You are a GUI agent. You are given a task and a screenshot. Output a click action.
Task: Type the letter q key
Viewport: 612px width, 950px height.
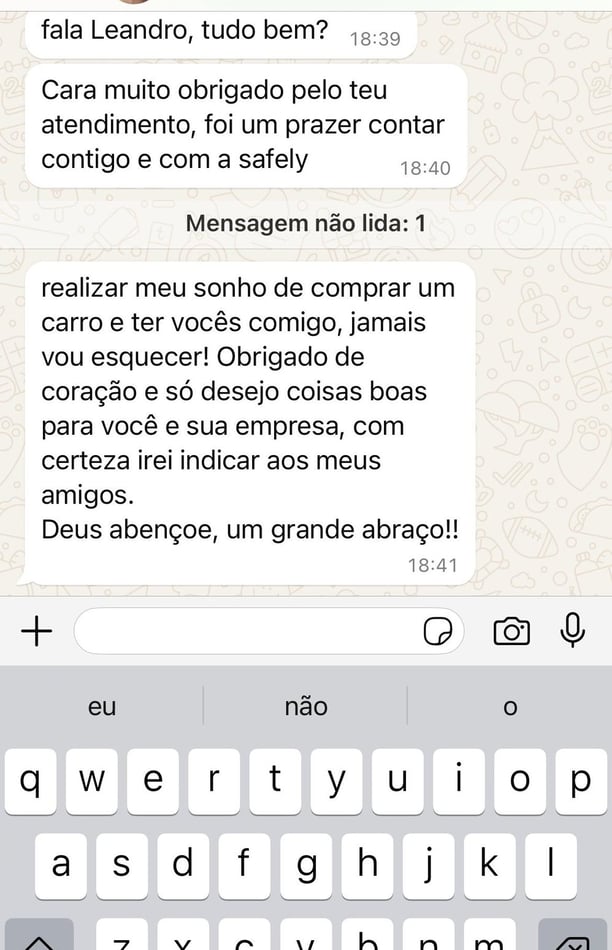[x=31, y=781]
